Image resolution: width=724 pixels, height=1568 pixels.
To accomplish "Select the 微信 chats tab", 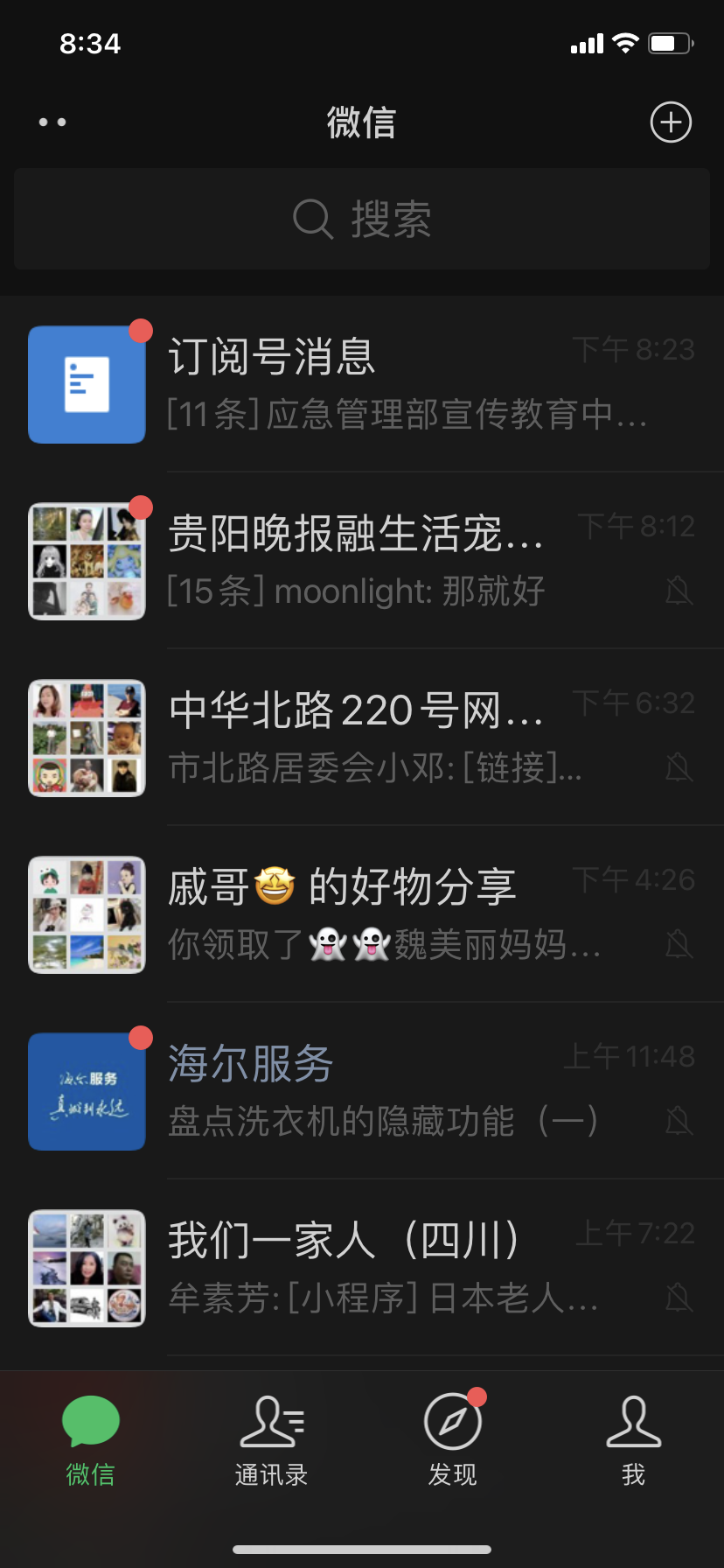I will point(91,1440).
